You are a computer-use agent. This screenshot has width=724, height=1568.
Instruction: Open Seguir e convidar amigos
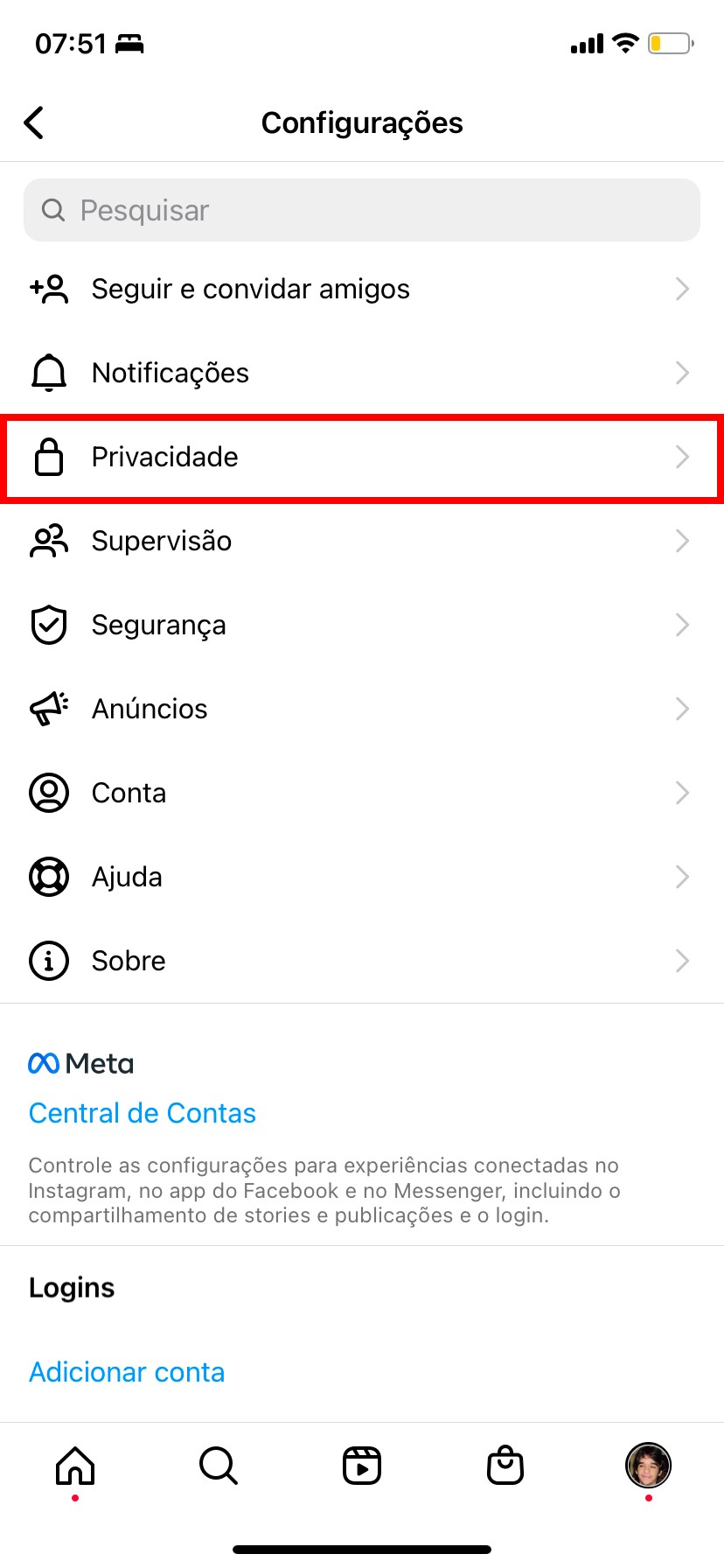pos(362,289)
